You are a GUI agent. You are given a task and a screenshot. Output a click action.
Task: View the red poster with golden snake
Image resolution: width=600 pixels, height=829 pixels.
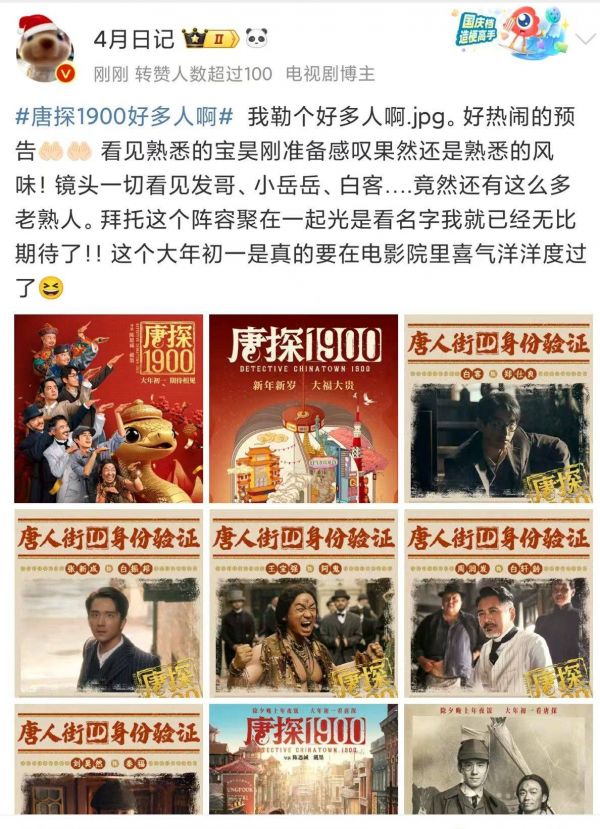click(108, 408)
